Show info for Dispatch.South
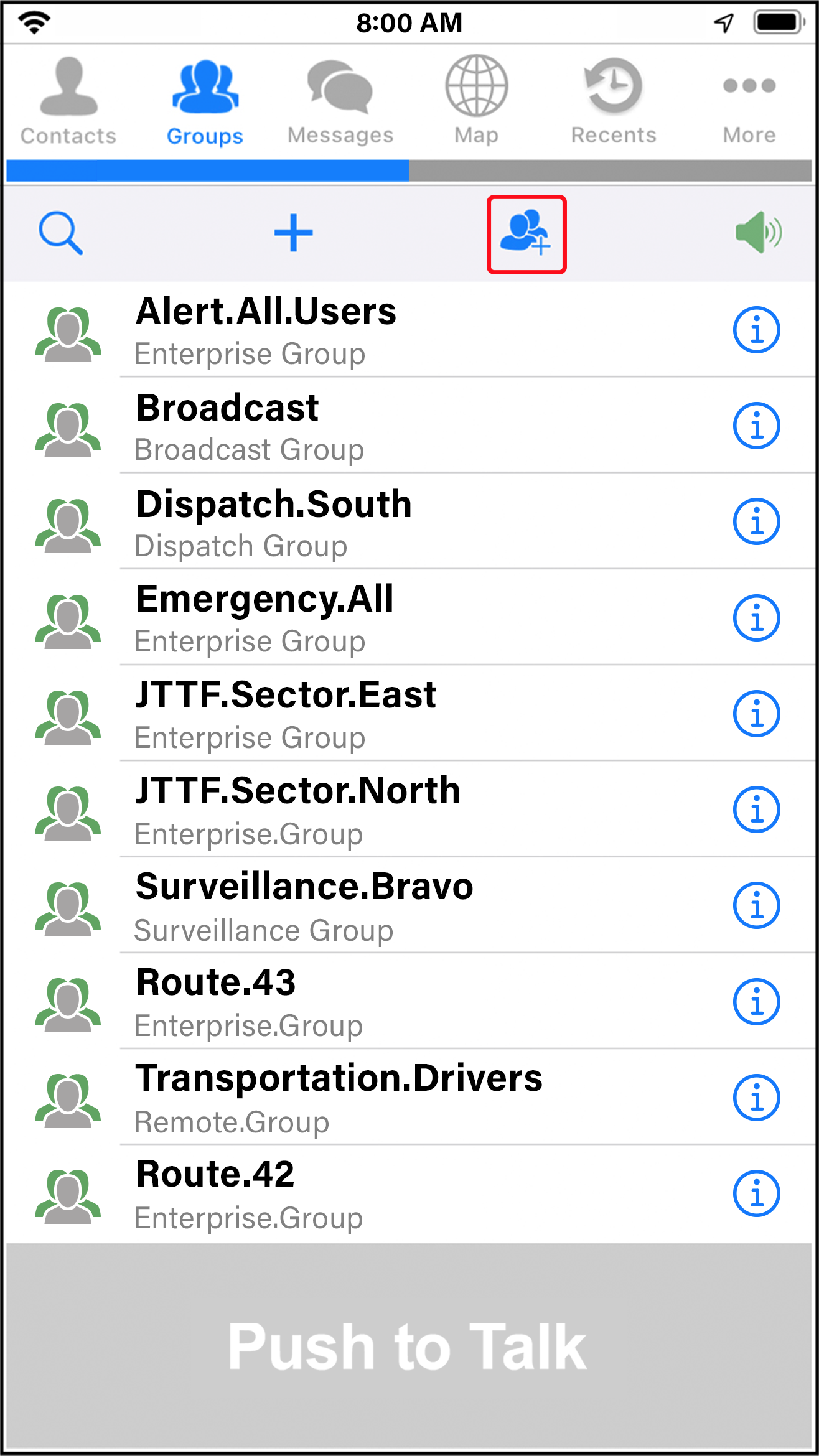This screenshot has height=1456, width=819. click(x=756, y=522)
